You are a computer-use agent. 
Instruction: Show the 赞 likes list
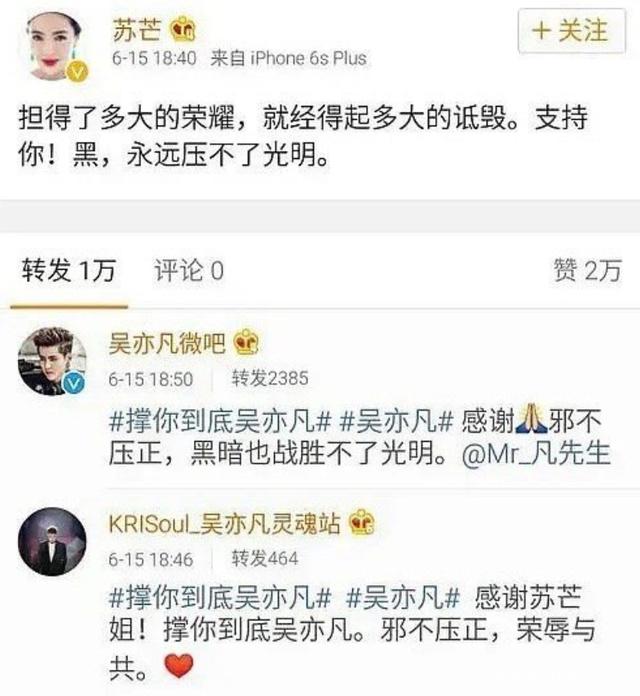pos(587,270)
